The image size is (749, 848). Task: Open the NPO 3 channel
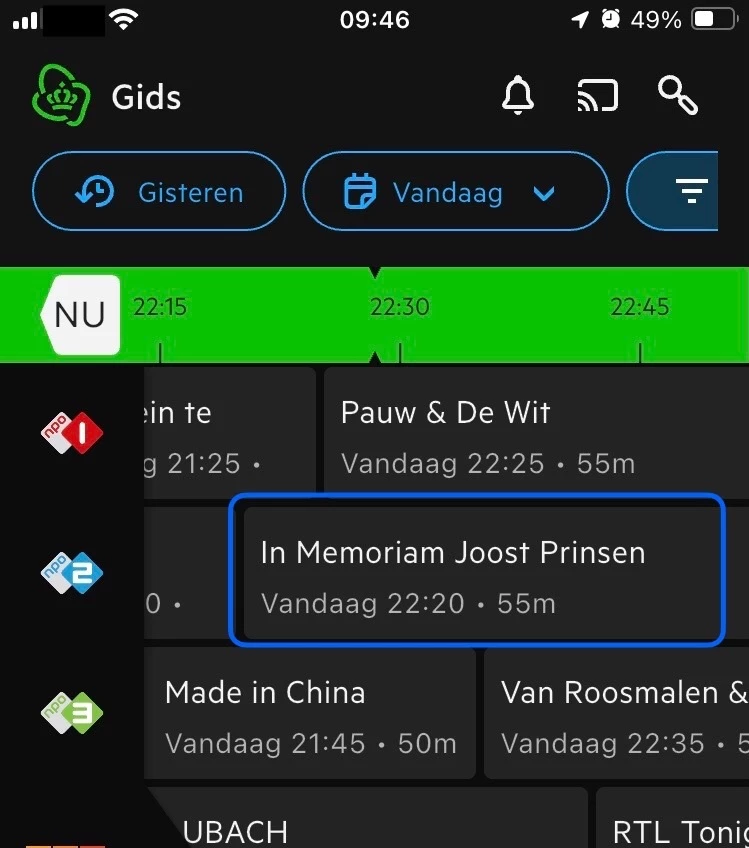pos(71,713)
